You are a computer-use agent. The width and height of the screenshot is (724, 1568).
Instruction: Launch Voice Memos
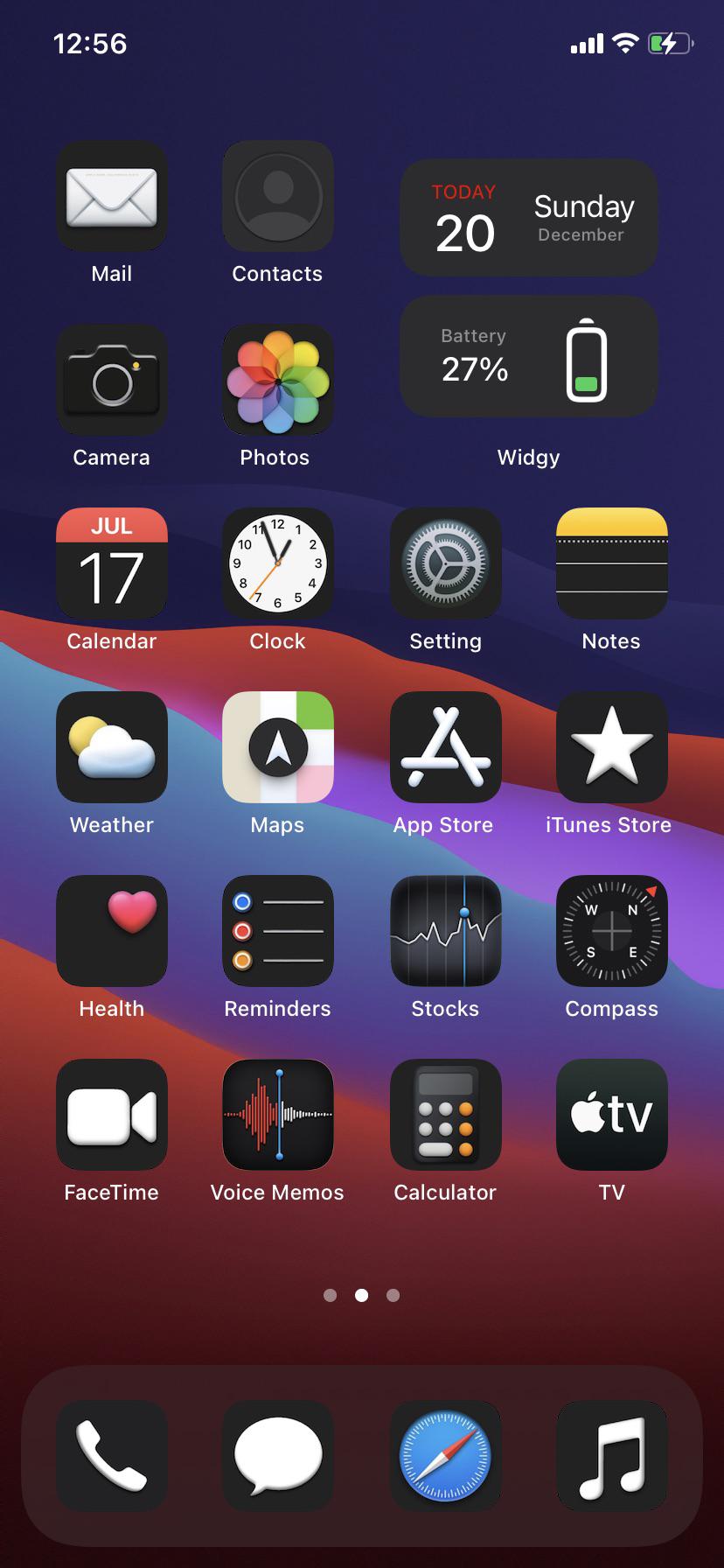pos(278,1116)
